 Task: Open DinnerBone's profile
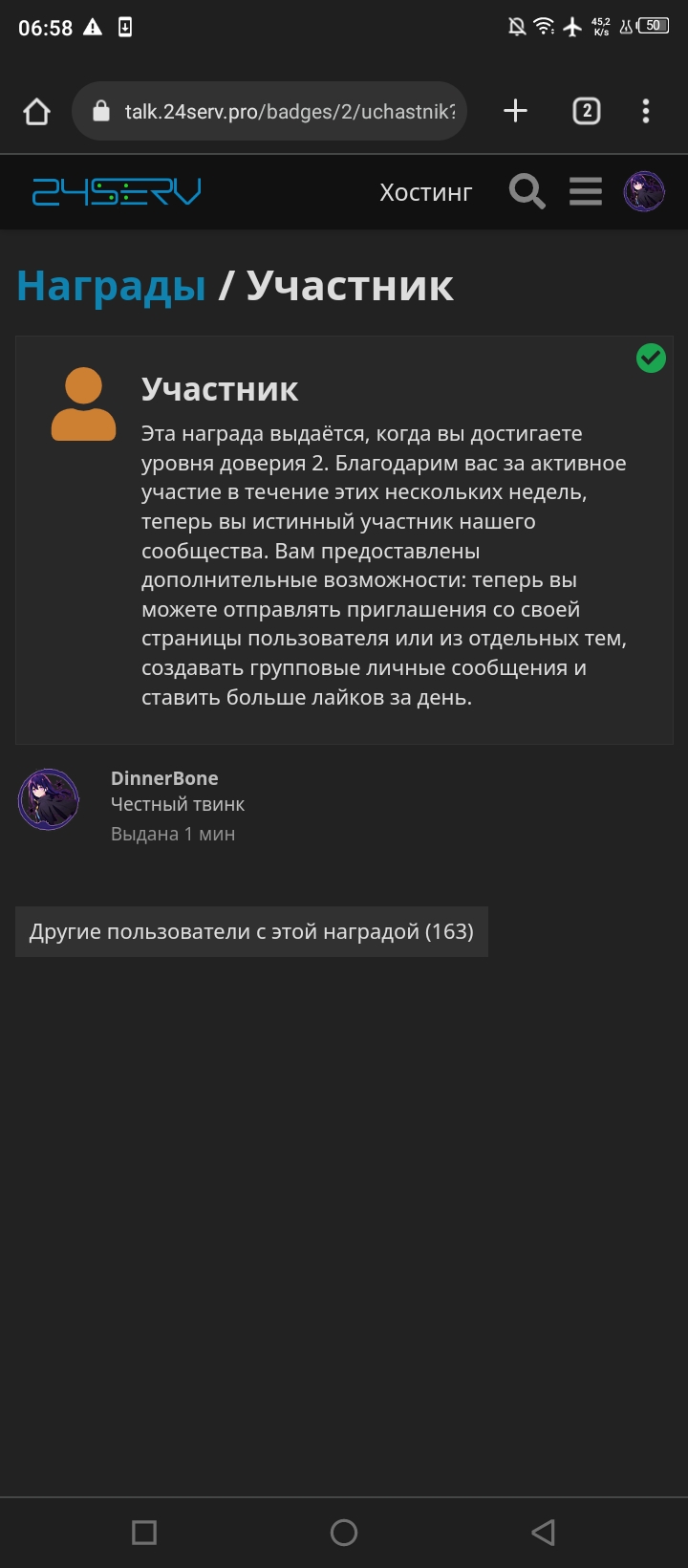[164, 778]
